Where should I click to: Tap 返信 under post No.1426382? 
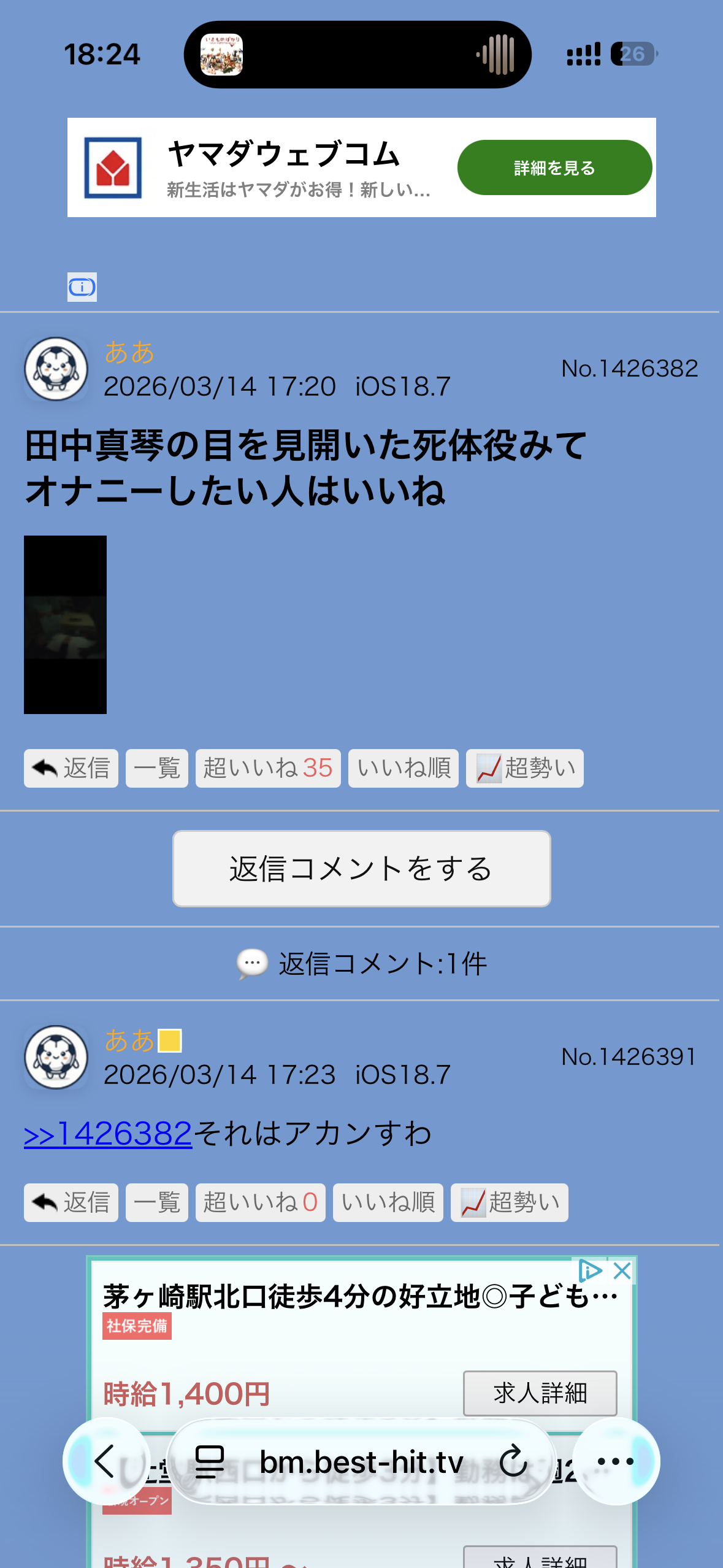[71, 768]
